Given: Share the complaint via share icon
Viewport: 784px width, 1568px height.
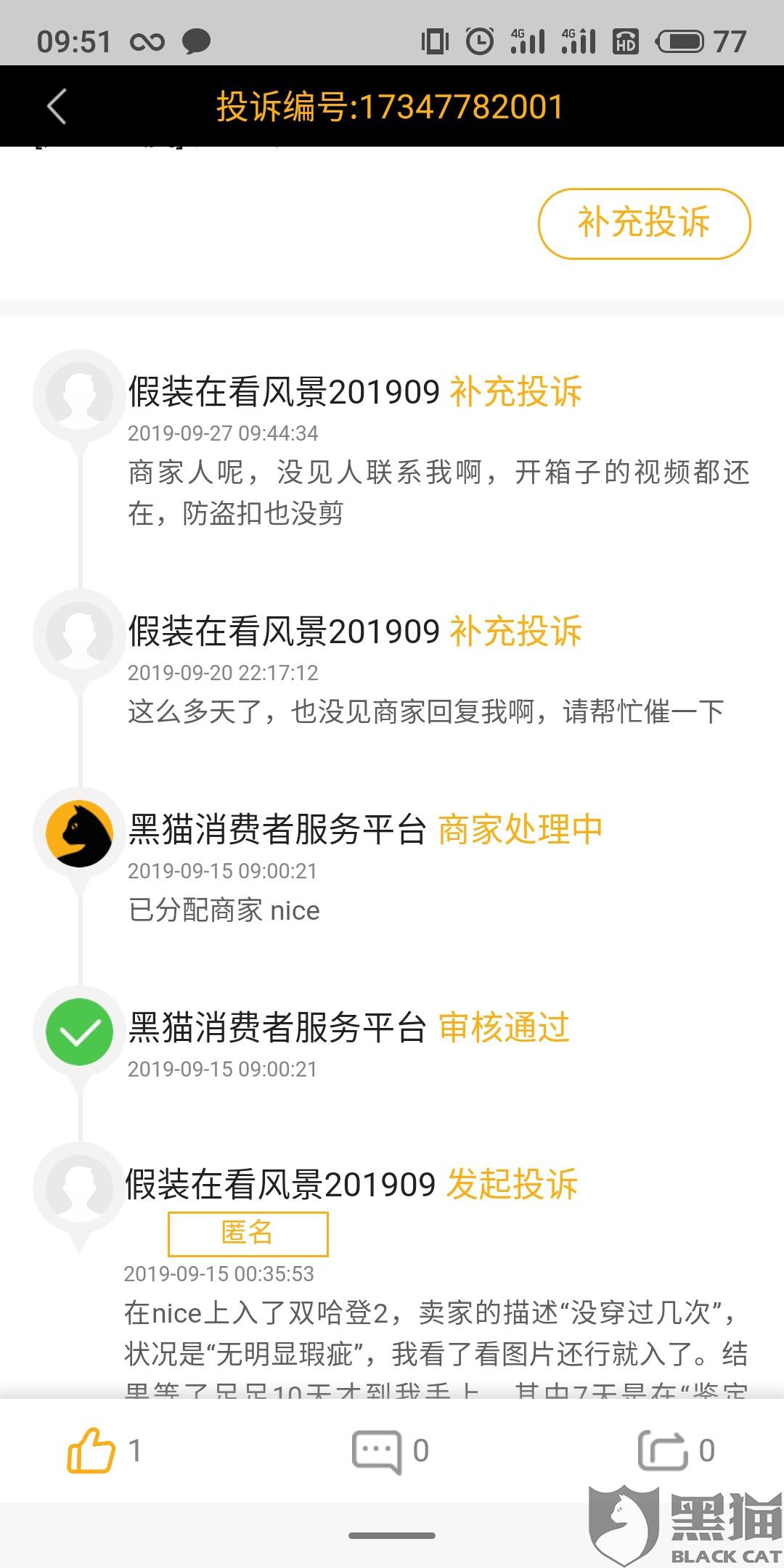Looking at the screenshot, I should 662,1450.
